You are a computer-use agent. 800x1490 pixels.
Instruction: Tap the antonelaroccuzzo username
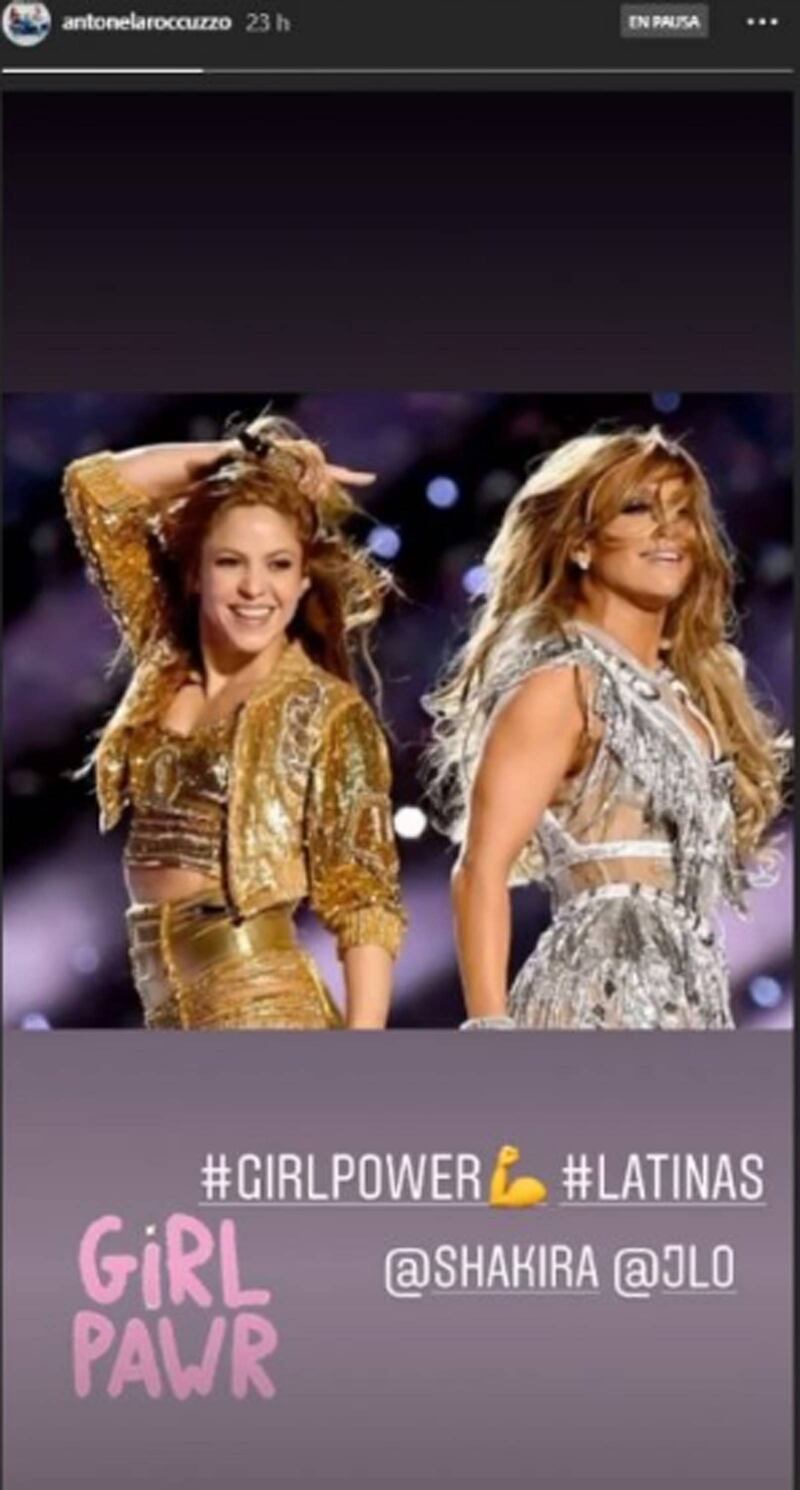pyautogui.click(x=147, y=23)
